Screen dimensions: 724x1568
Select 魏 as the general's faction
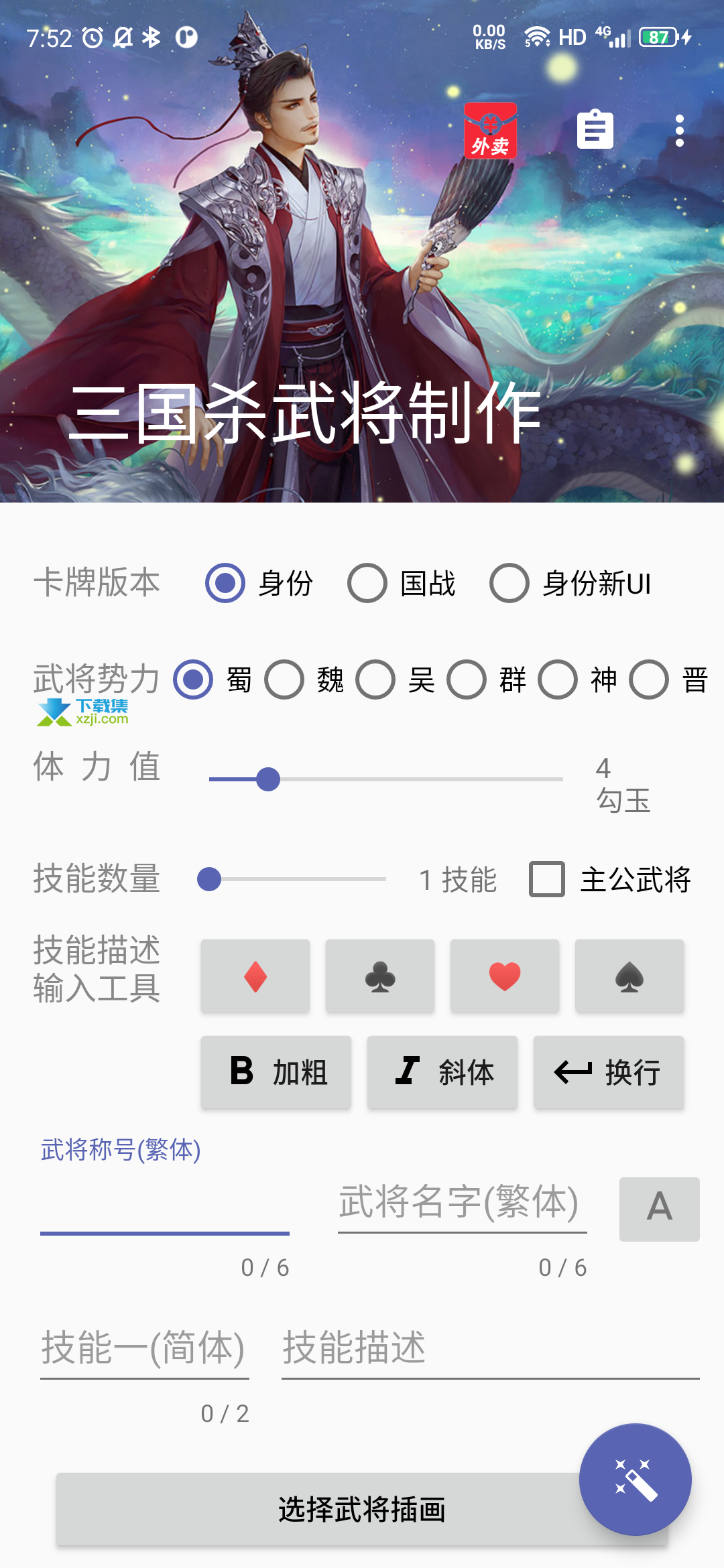(x=304, y=680)
